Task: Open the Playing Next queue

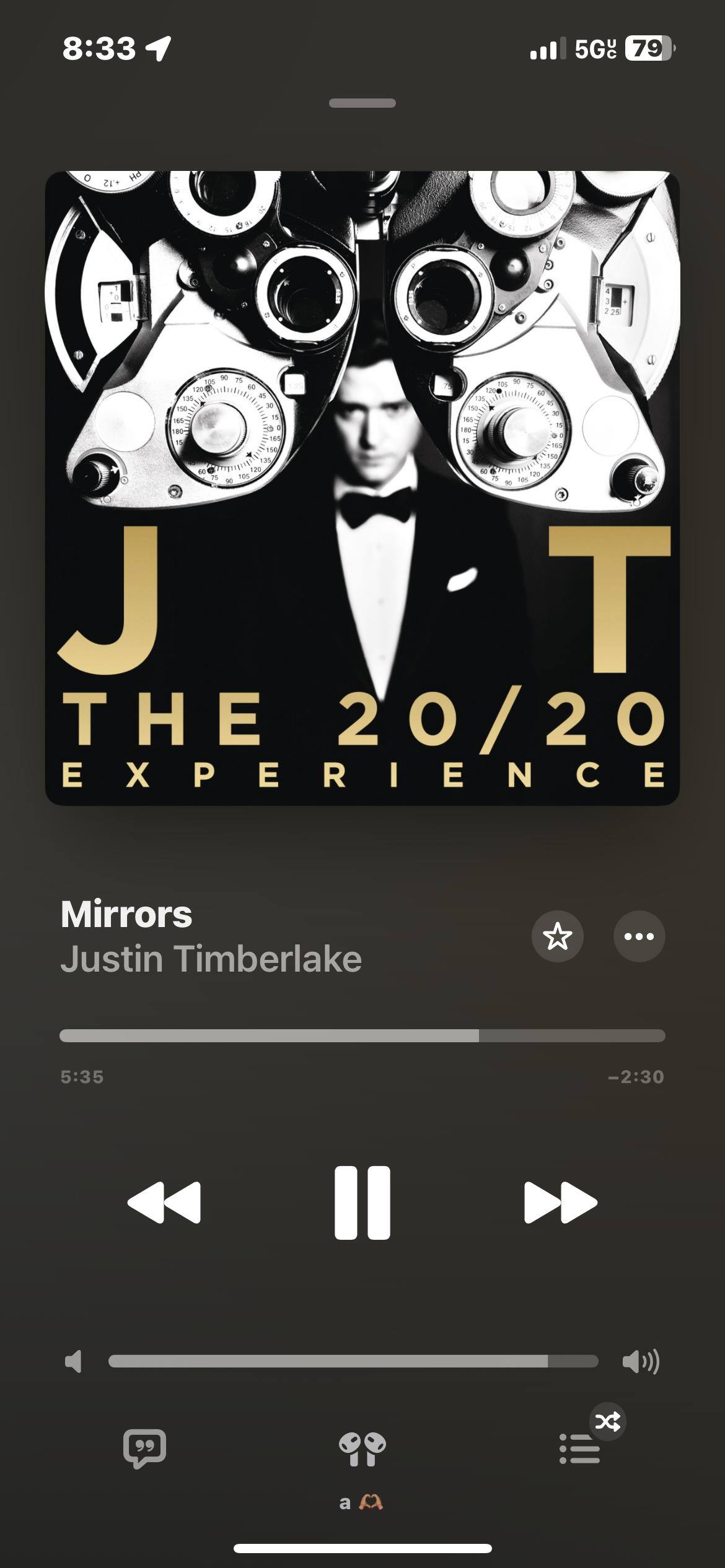Action: 580,1449
